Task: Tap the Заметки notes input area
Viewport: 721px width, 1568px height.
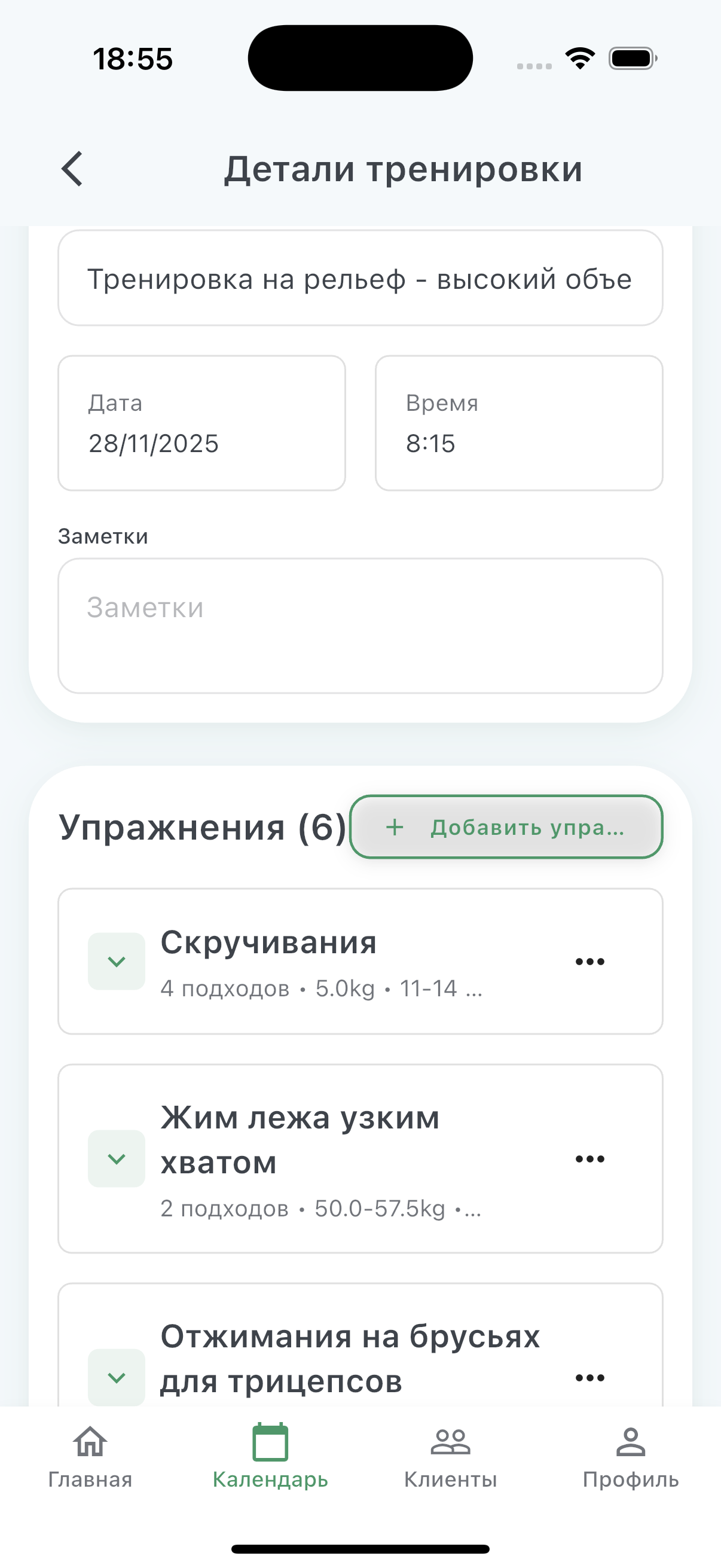Action: click(x=360, y=627)
